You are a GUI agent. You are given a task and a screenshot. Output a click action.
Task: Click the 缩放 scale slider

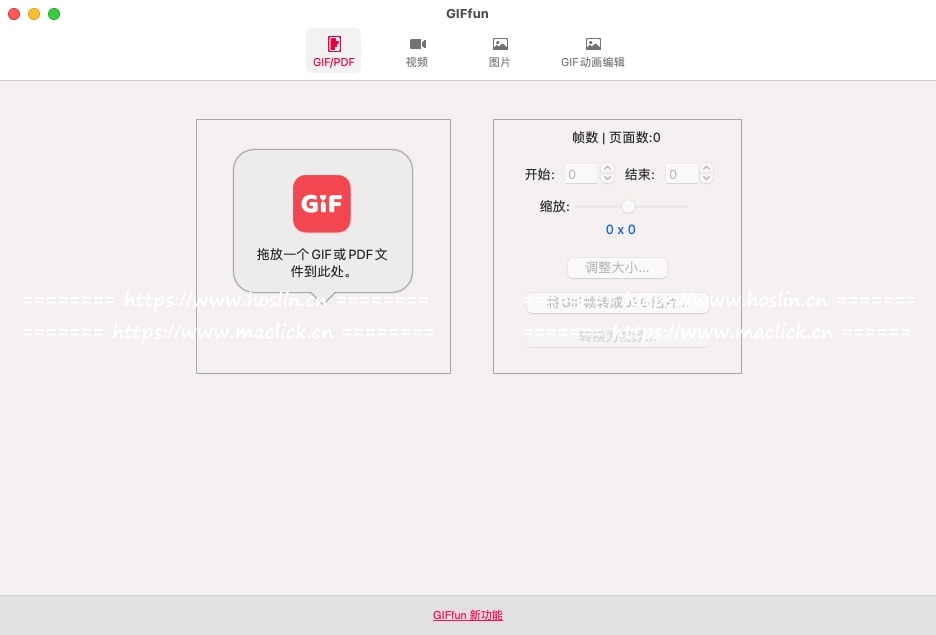click(x=628, y=206)
